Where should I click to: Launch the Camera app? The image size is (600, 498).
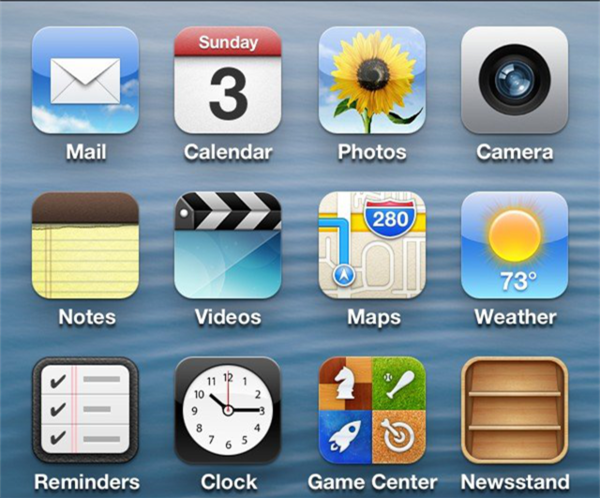point(514,80)
